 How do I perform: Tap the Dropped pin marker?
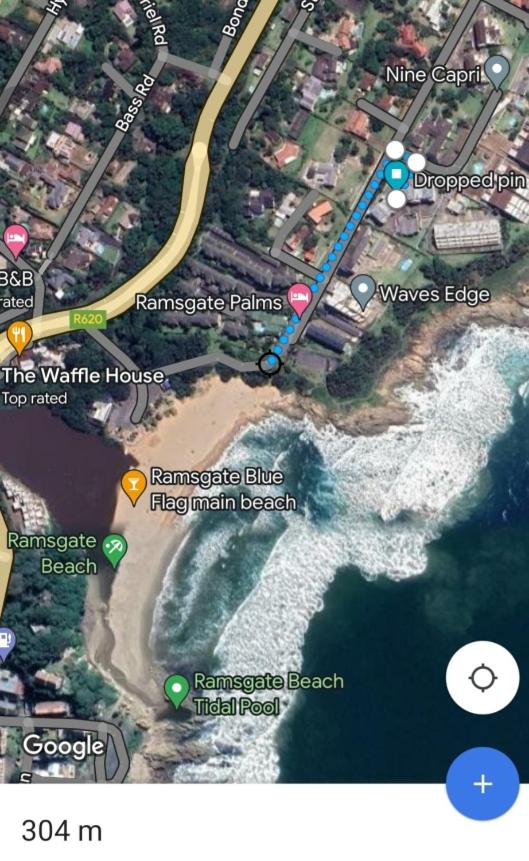[x=396, y=176]
